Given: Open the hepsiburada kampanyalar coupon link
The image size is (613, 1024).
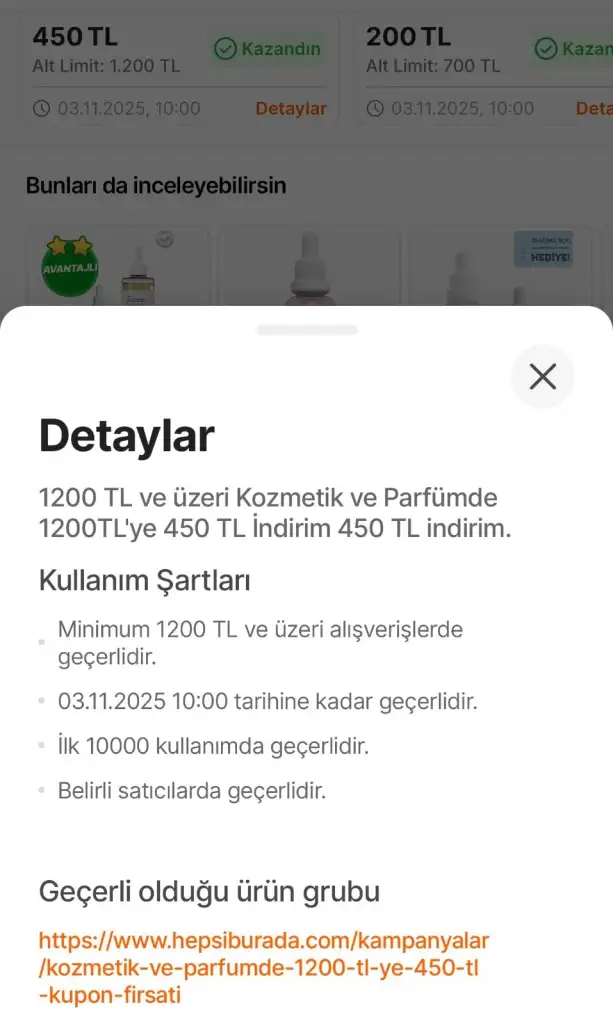Looking at the screenshot, I should 264,968.
